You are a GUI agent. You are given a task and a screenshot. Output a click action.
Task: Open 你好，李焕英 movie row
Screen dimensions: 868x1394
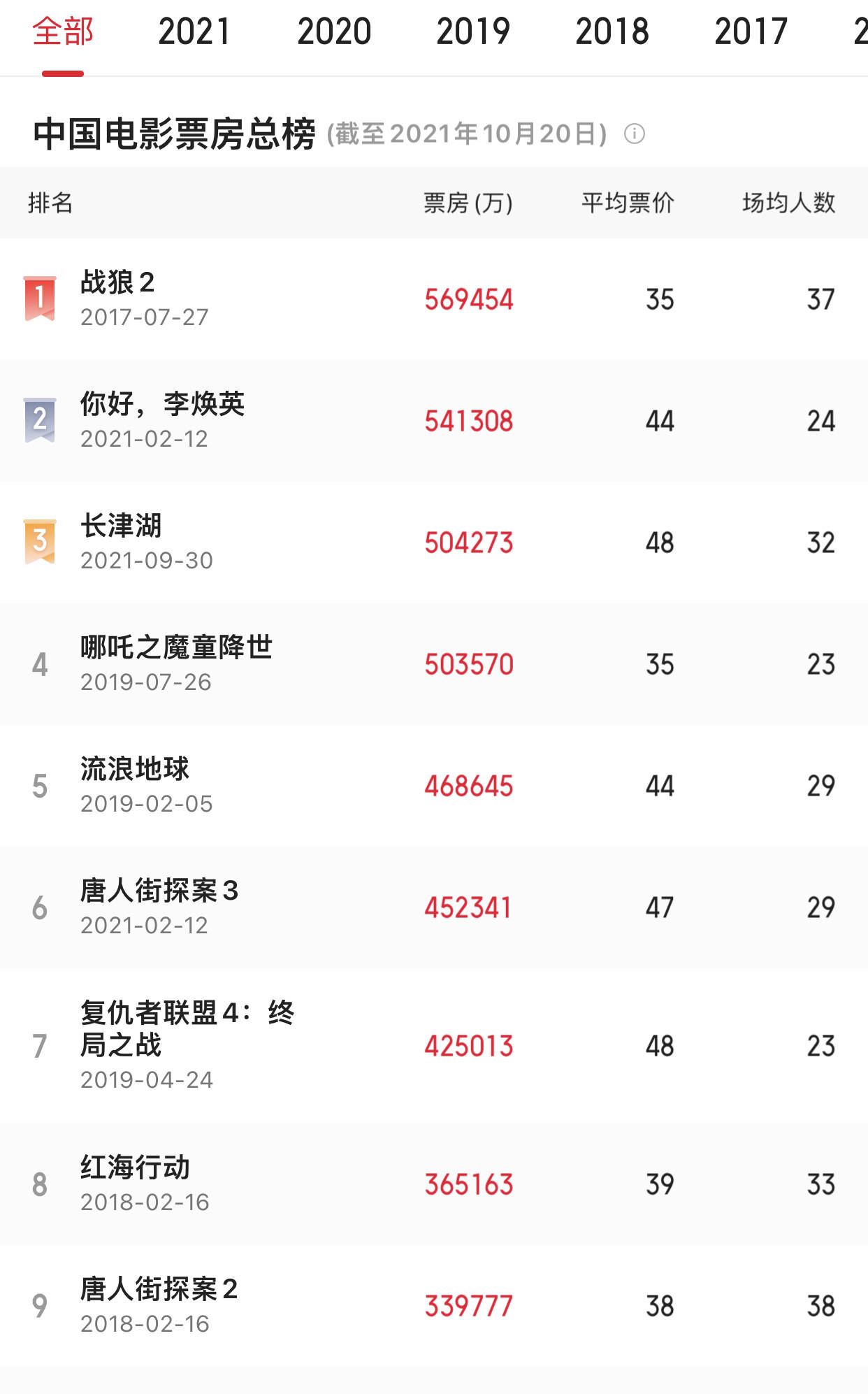(x=162, y=405)
